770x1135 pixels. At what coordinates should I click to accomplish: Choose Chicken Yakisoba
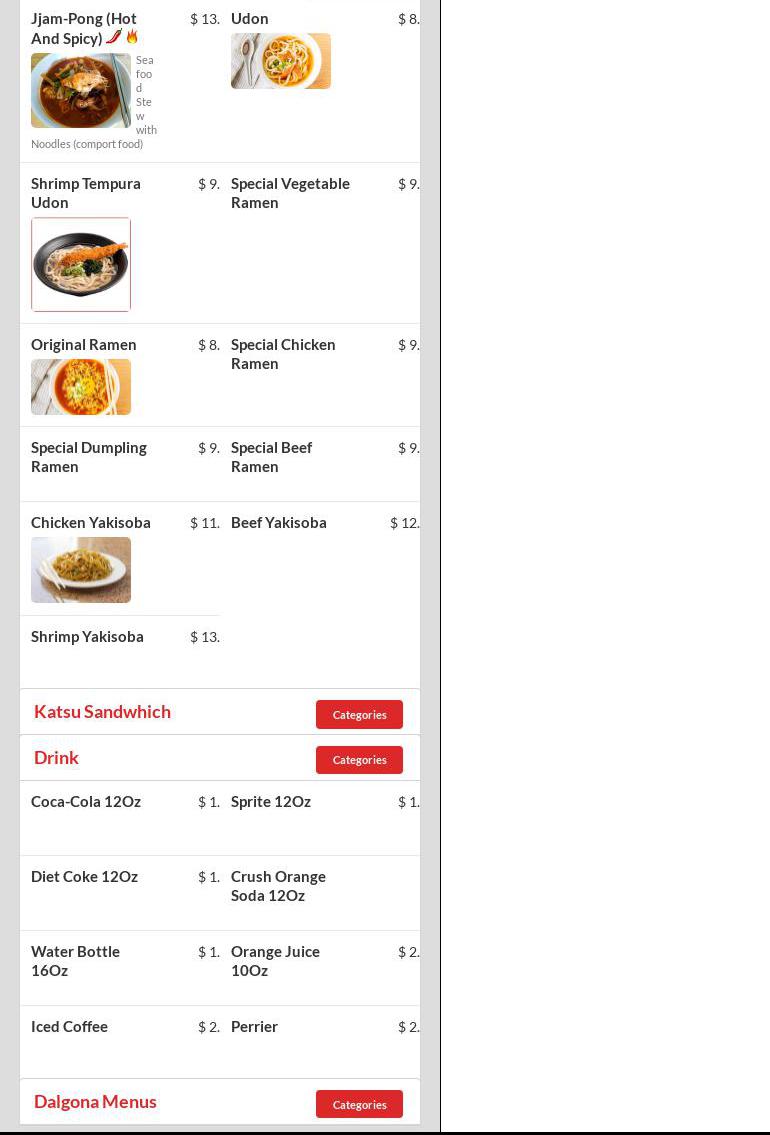pyautogui.click(x=120, y=559)
